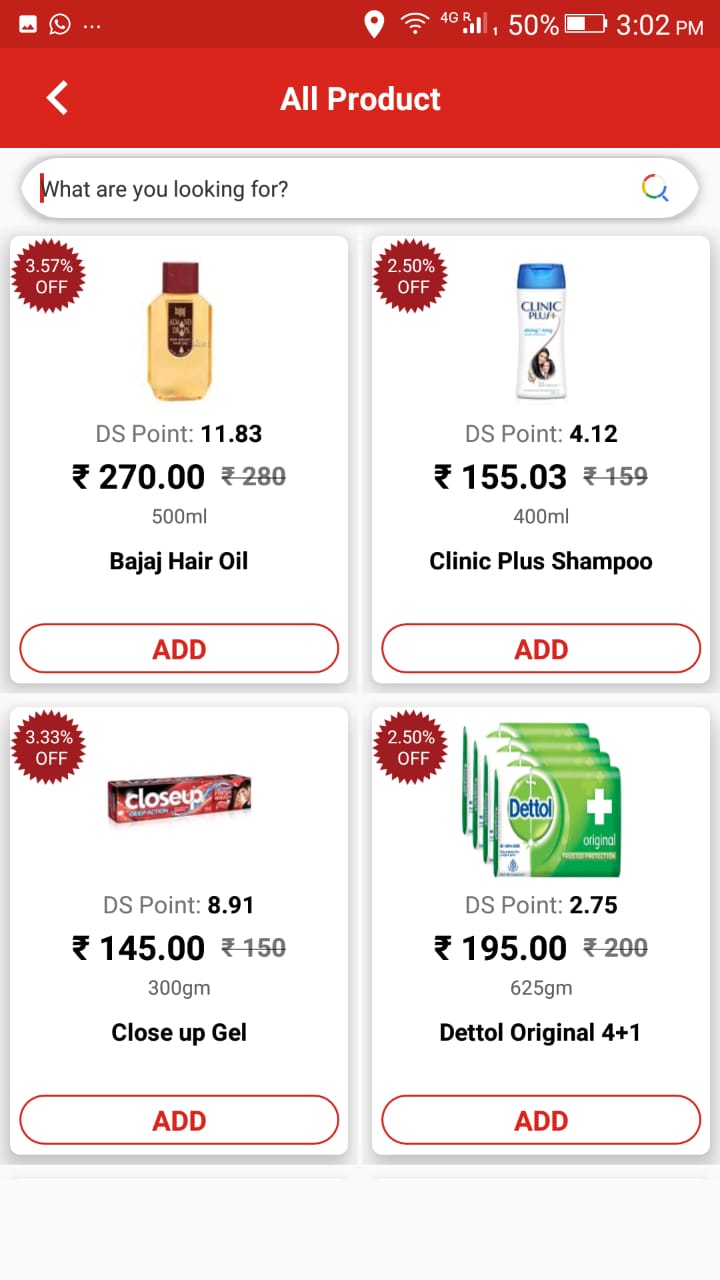
Task: Go back using the header arrow
Action: tap(57, 98)
